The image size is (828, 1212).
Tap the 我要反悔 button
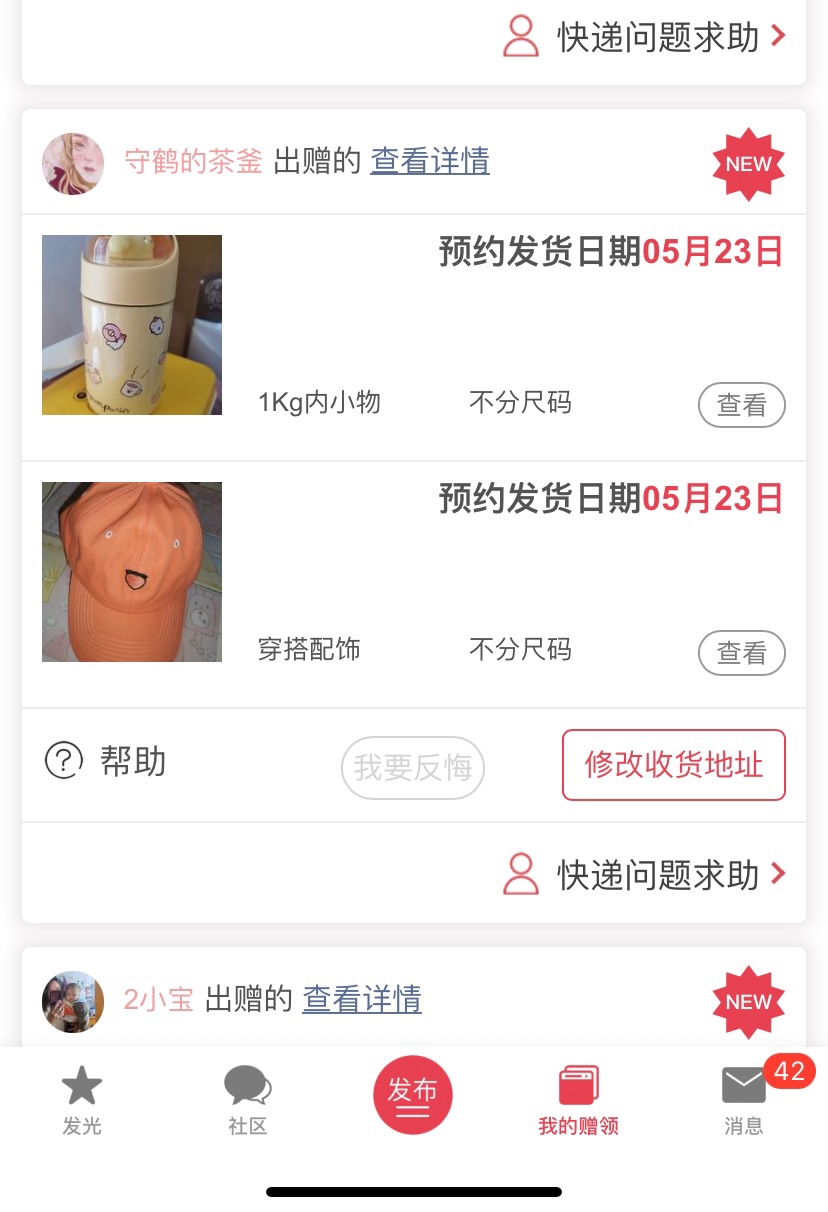pos(413,768)
